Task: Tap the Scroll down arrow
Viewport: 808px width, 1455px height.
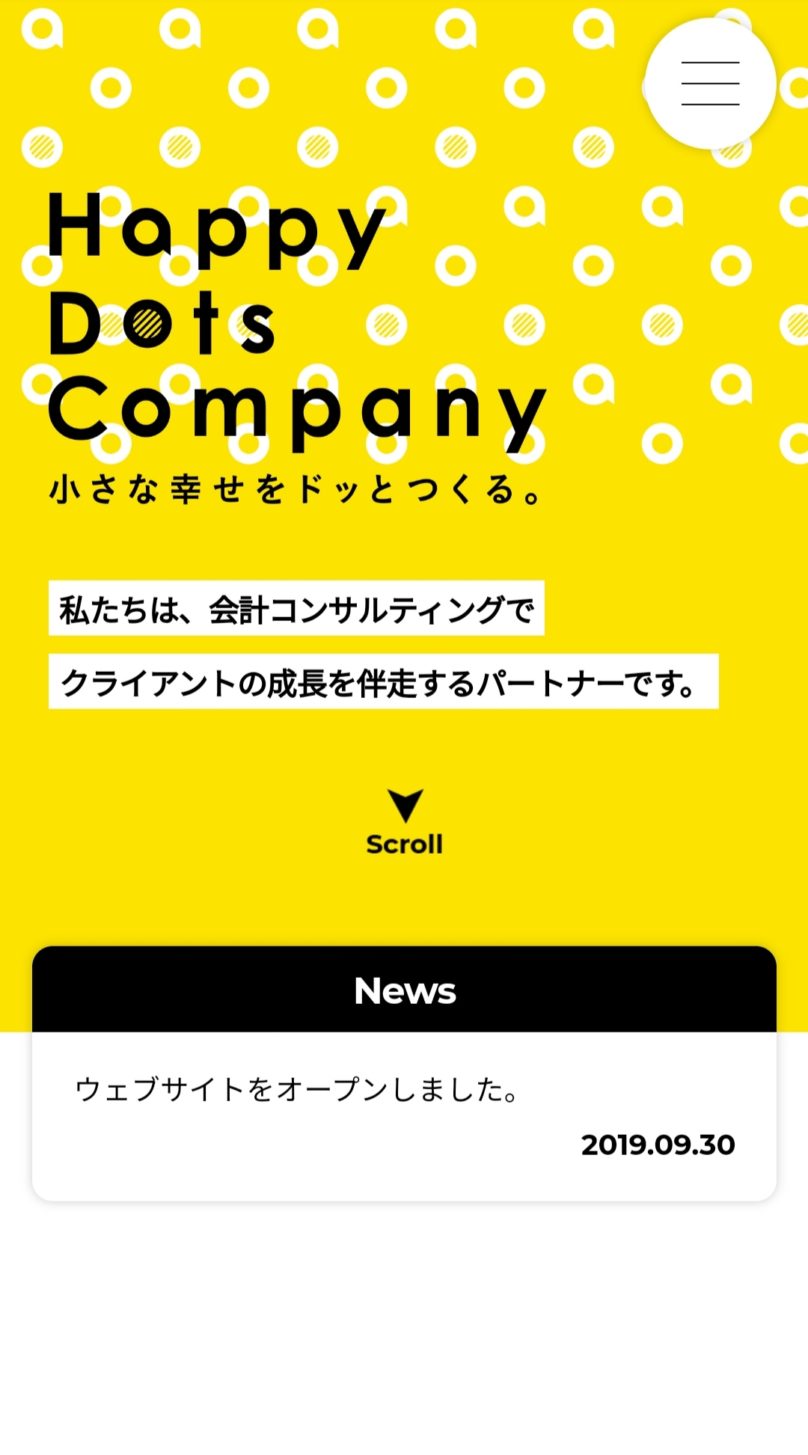Action: point(405,806)
